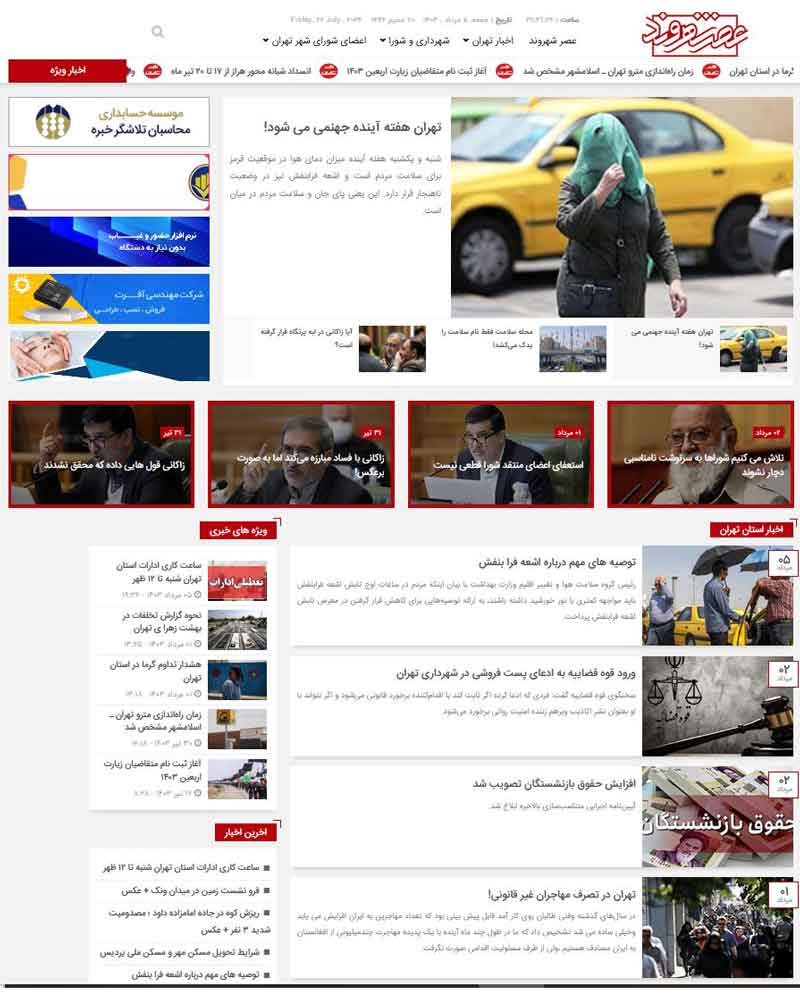800x999 pixels.
Task: Open the موسسه حسابداری محاسبان تلاشگر خبره banner
Action: 109,122
